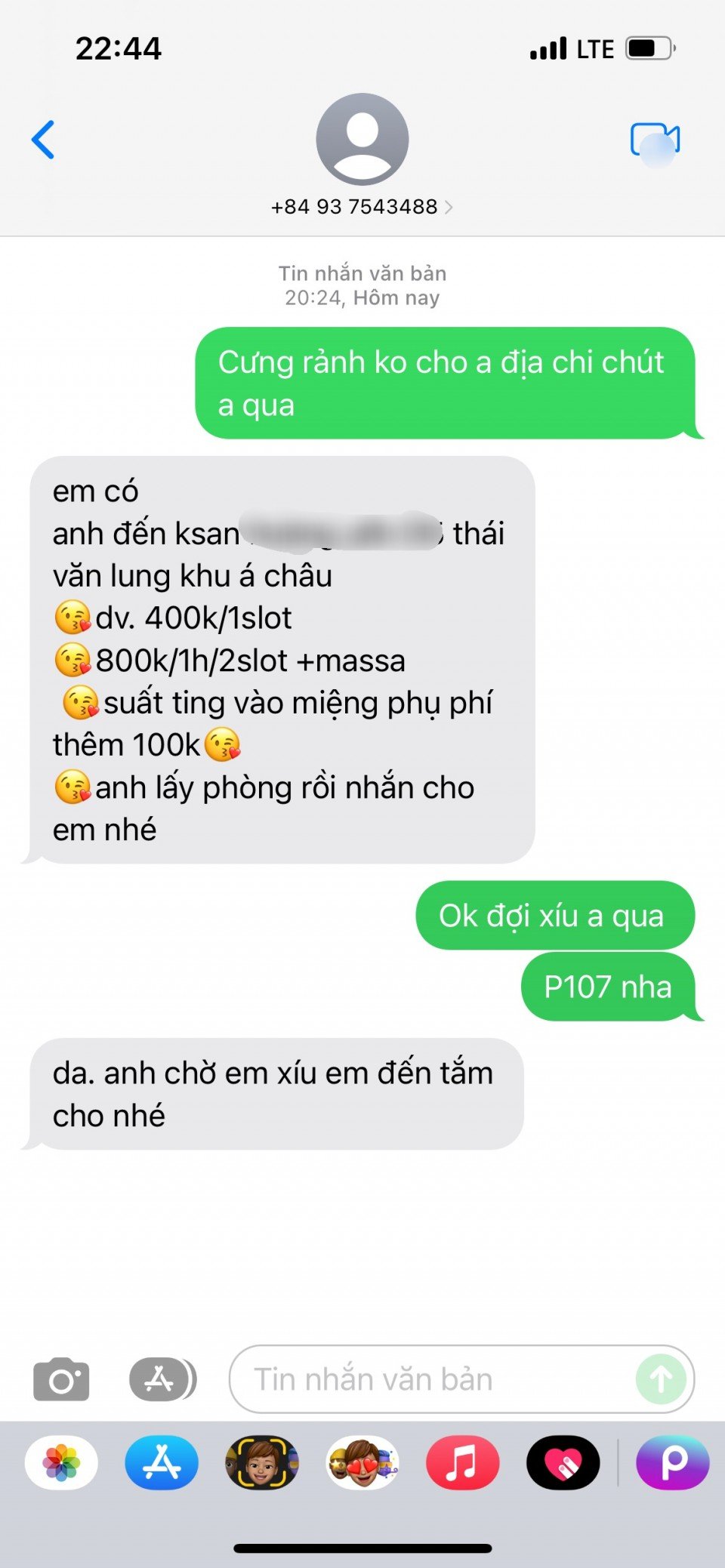Open the Digital Touch heart app
This screenshot has height=1568, width=725.
tap(563, 1462)
